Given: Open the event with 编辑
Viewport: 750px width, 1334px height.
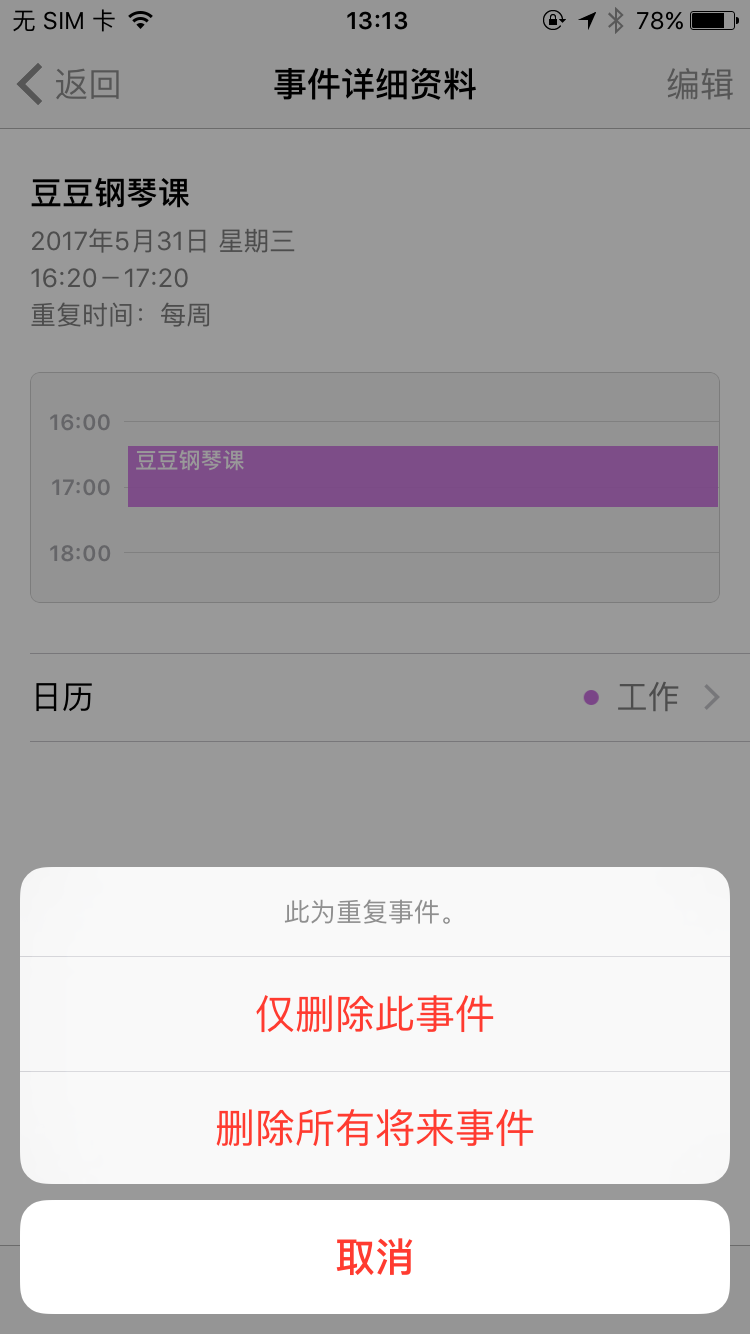Looking at the screenshot, I should (700, 84).
